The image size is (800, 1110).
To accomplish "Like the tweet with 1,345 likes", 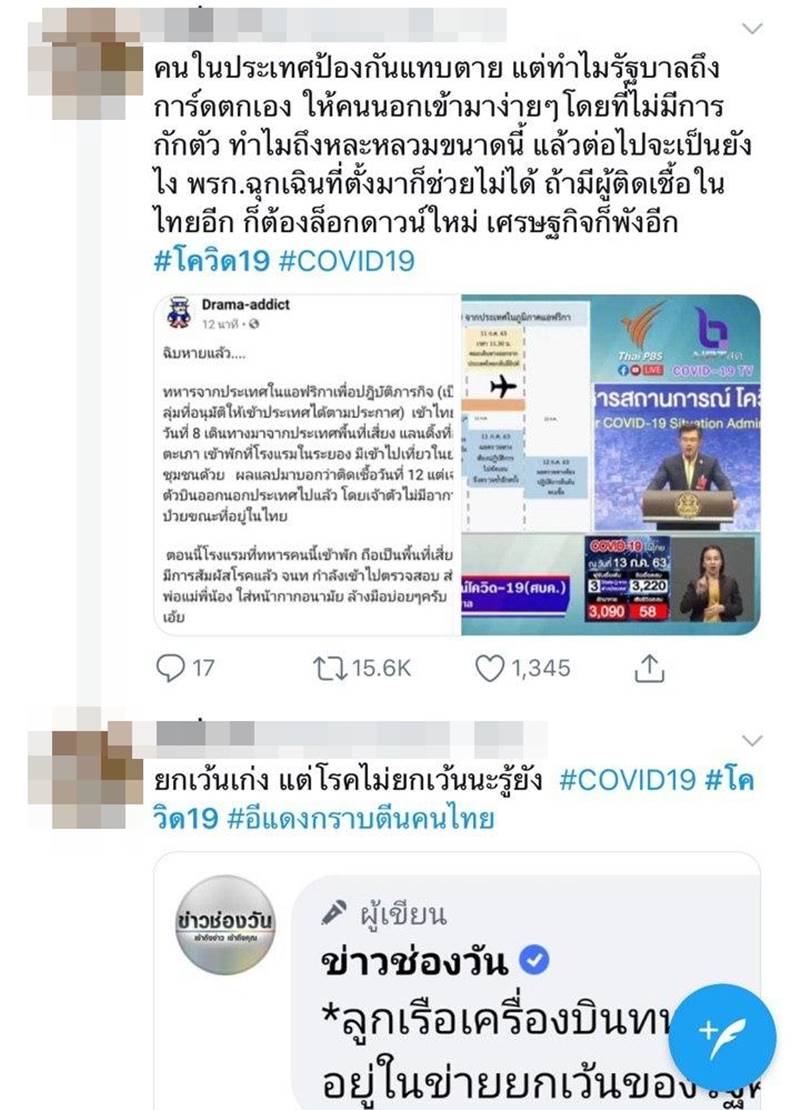I will pos(490,668).
